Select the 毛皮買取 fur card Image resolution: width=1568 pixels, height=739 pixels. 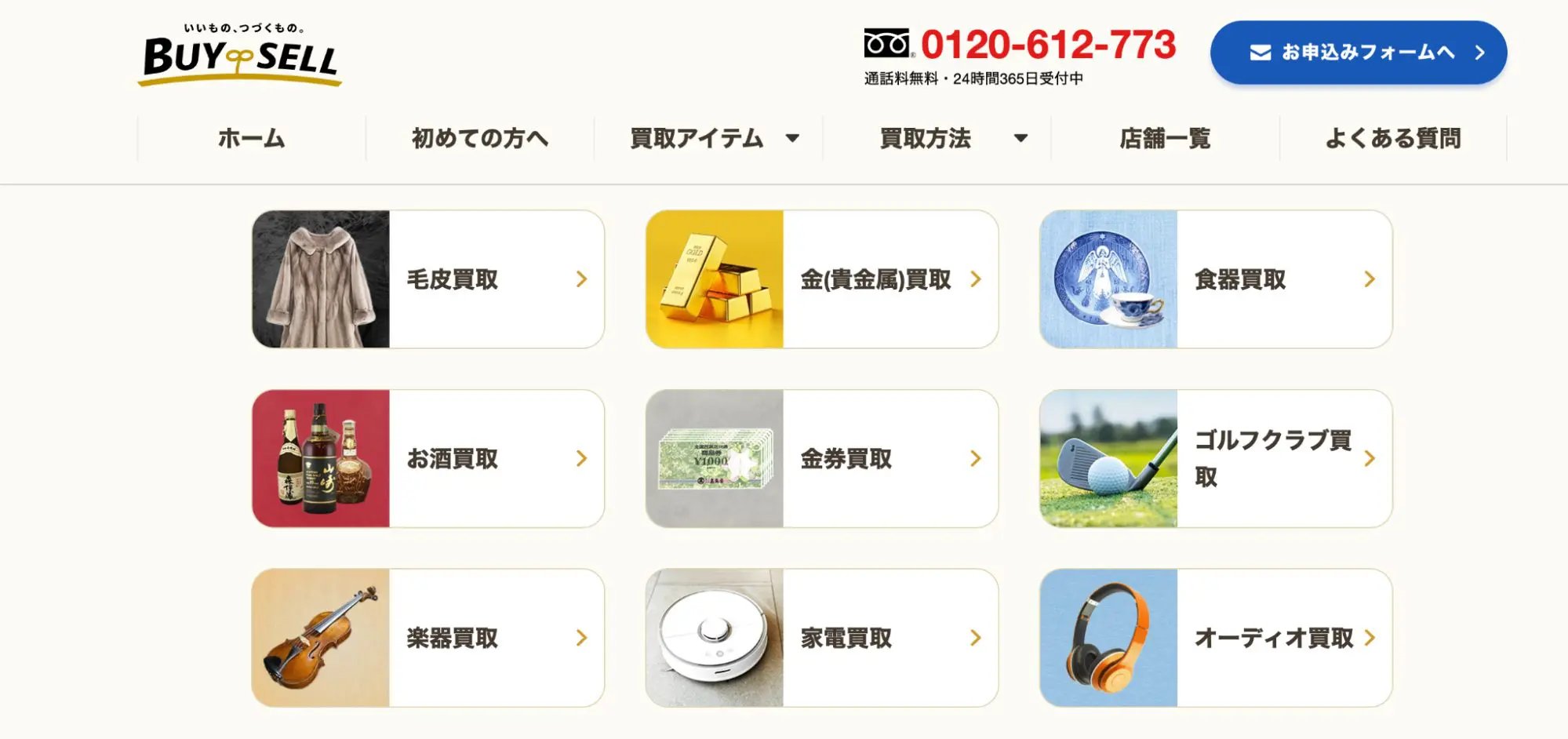(x=428, y=279)
